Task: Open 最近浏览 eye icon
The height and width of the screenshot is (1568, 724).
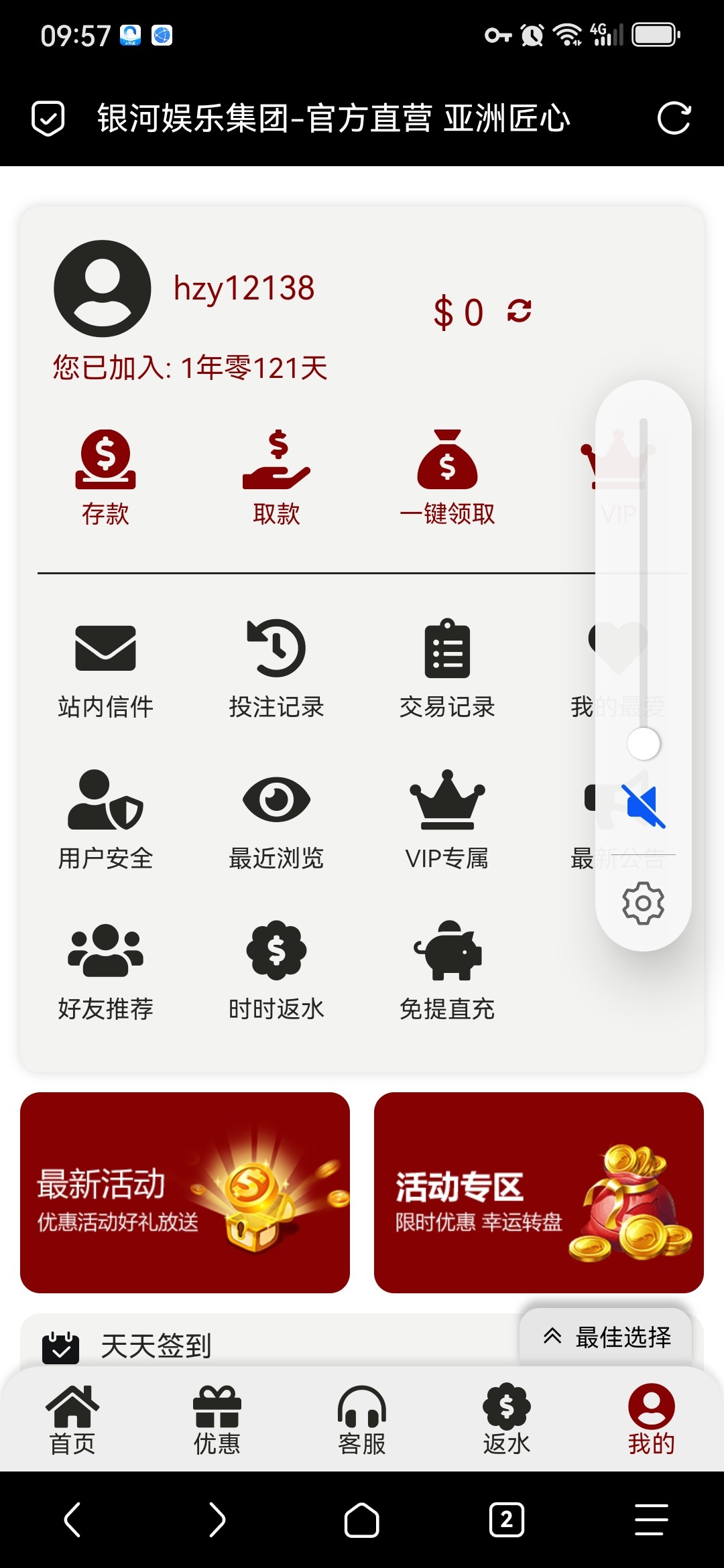Action: point(276,802)
